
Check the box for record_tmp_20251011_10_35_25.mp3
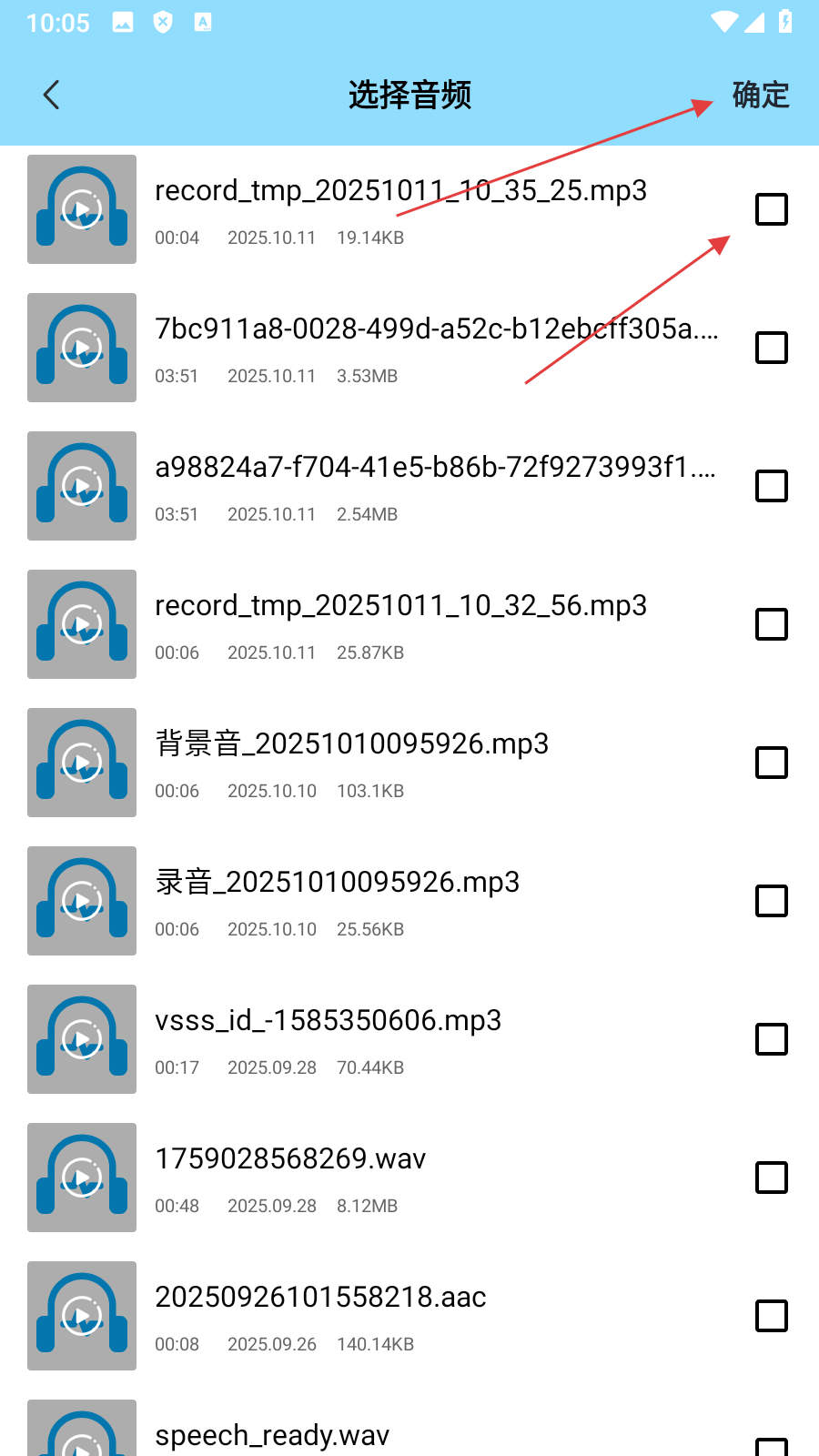coord(772,209)
